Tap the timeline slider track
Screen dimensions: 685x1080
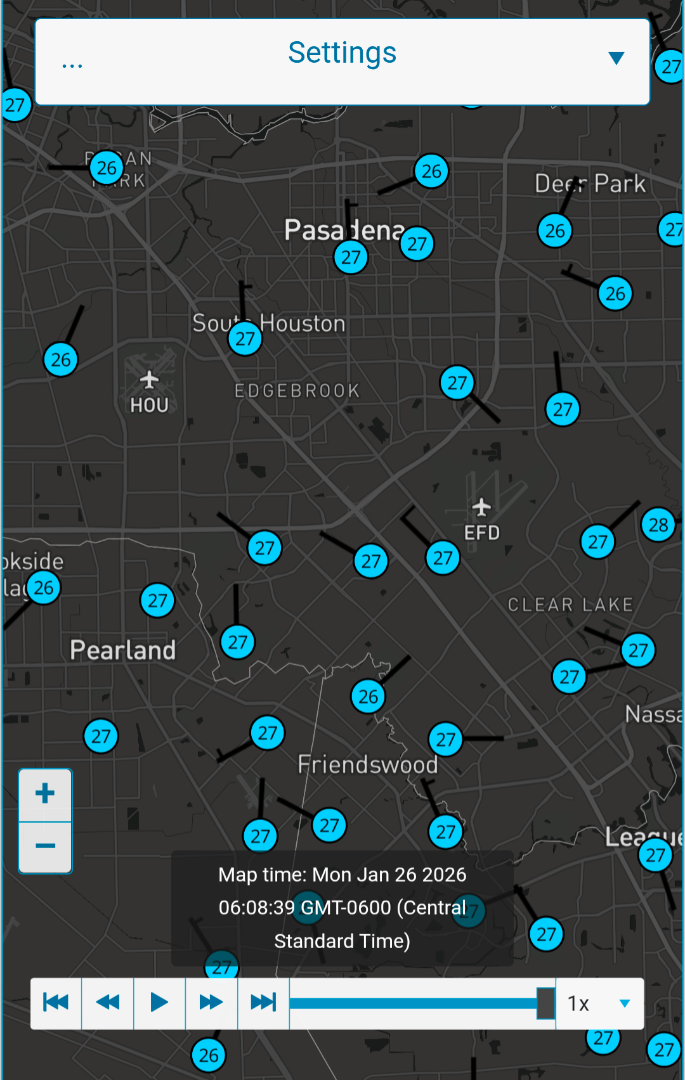pos(422,1003)
